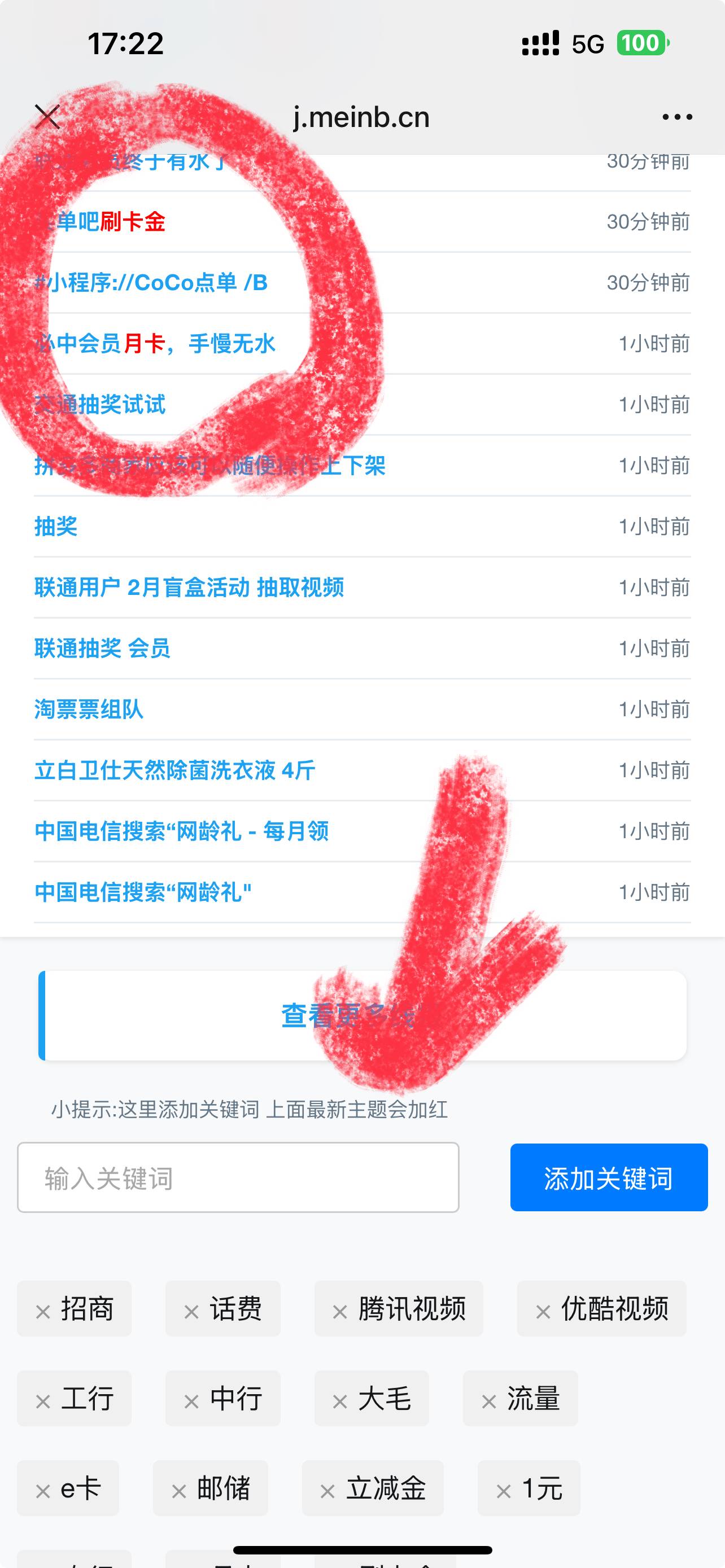Open the 联通抽奖 会员 post
This screenshot has height=1568, width=725.
coord(102,649)
